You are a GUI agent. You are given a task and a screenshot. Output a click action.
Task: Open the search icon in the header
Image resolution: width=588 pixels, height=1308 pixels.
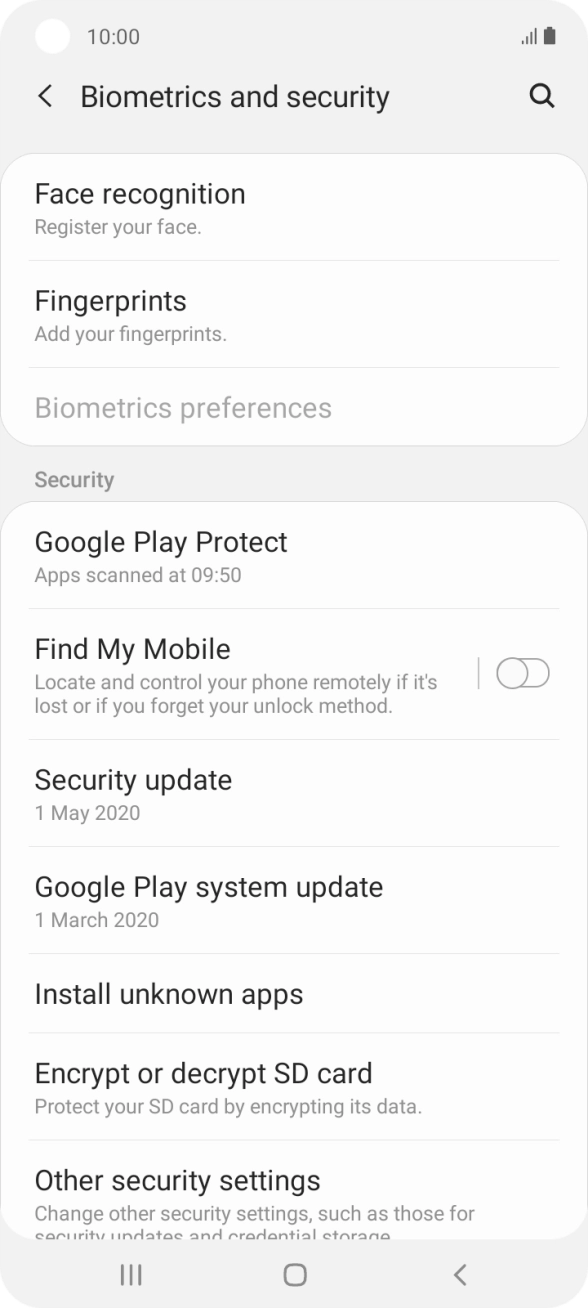click(541, 97)
